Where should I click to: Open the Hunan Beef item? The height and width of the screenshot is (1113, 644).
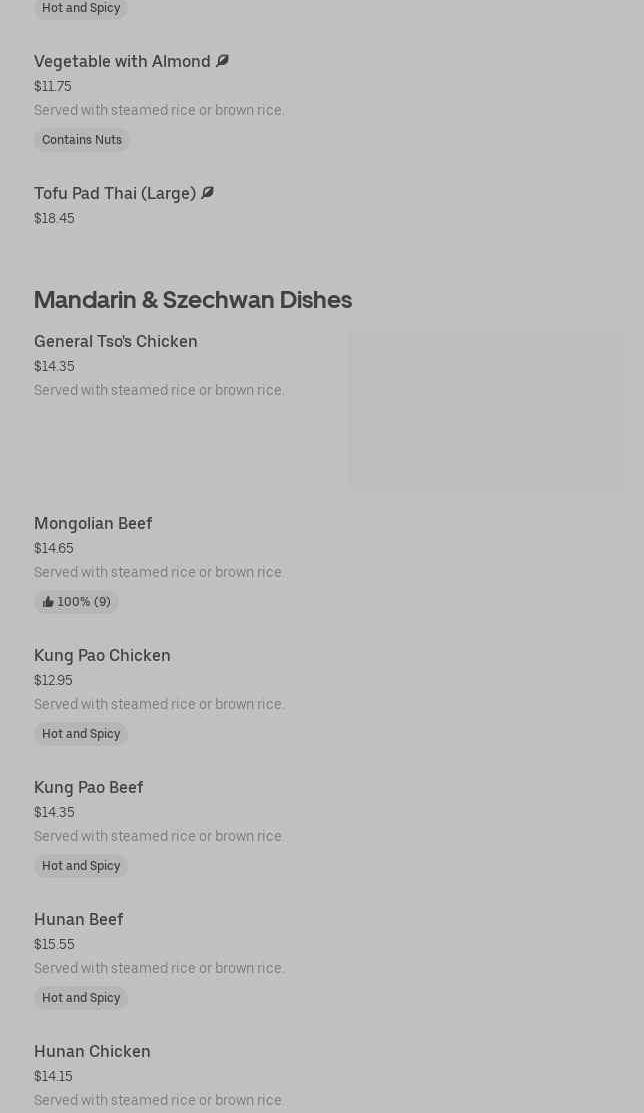79,920
